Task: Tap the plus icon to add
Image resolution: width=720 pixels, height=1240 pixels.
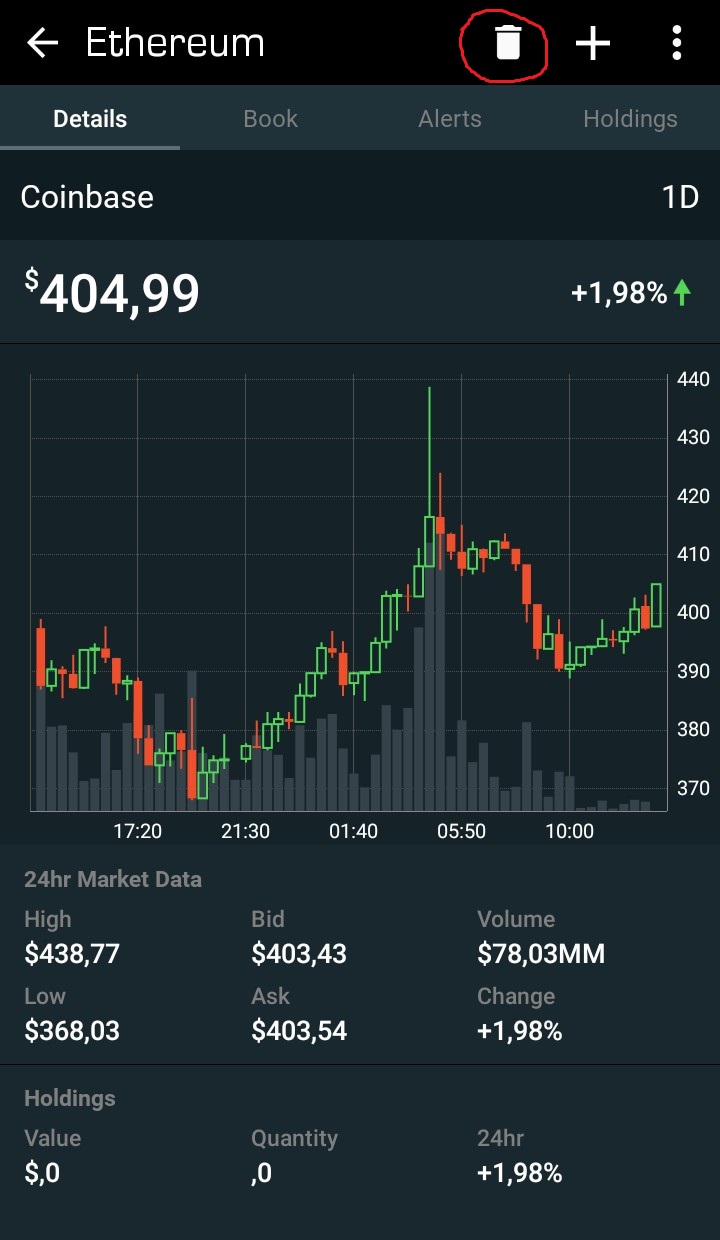Action: 593,43
